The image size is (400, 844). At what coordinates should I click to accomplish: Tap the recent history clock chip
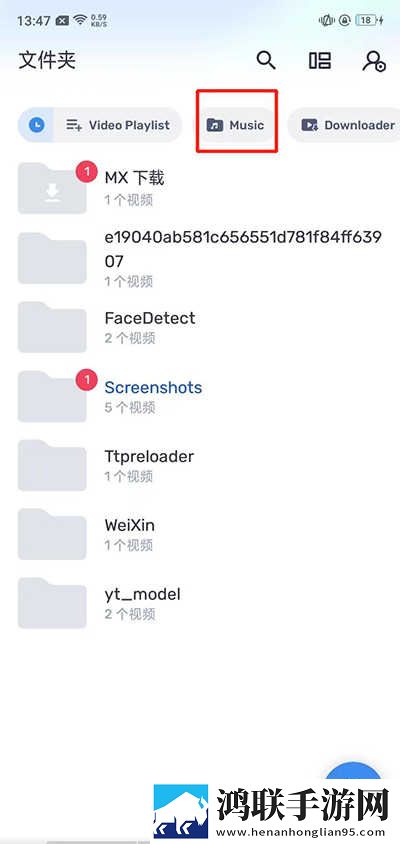click(x=36, y=125)
